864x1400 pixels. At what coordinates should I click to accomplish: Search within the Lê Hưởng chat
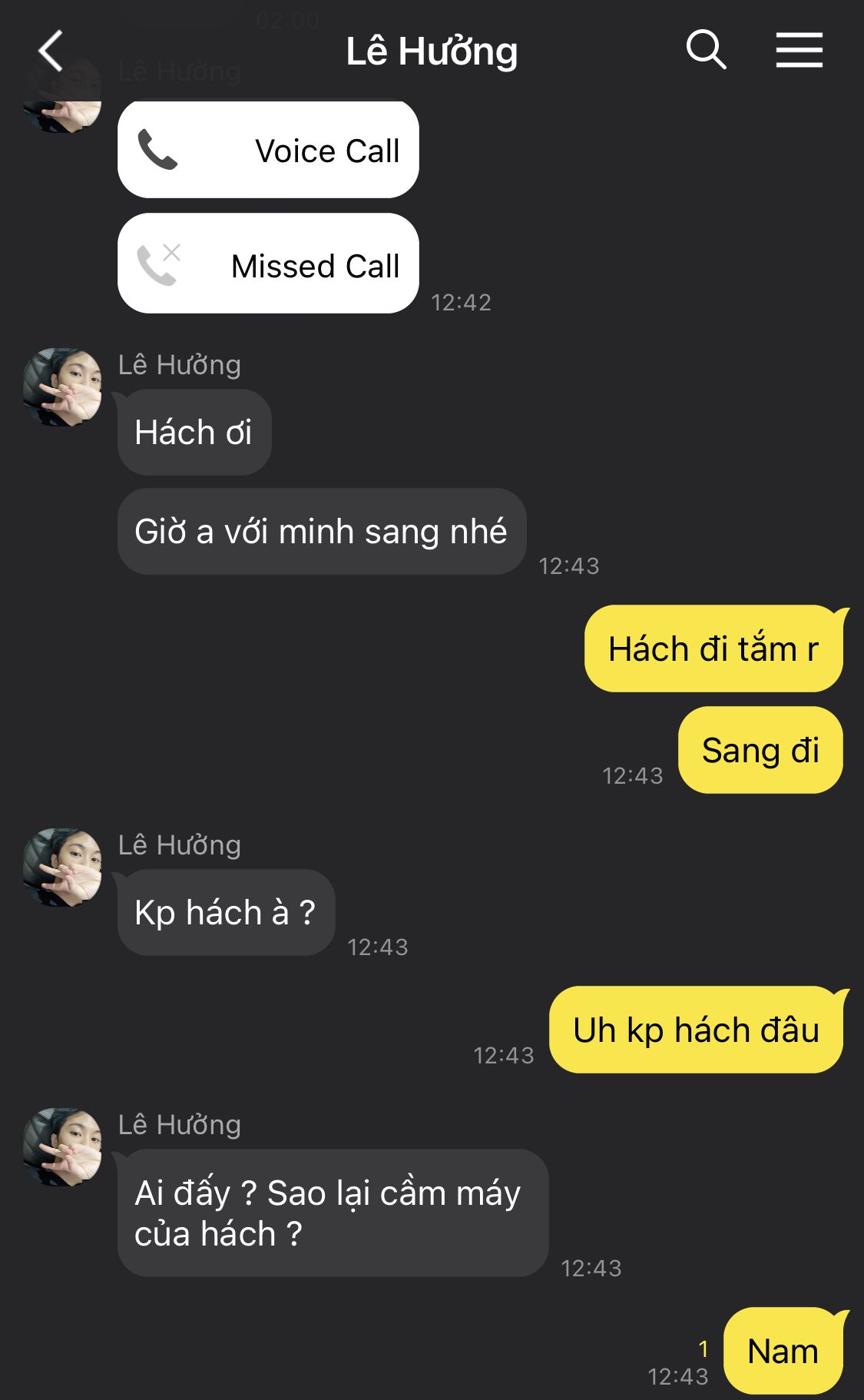706,51
